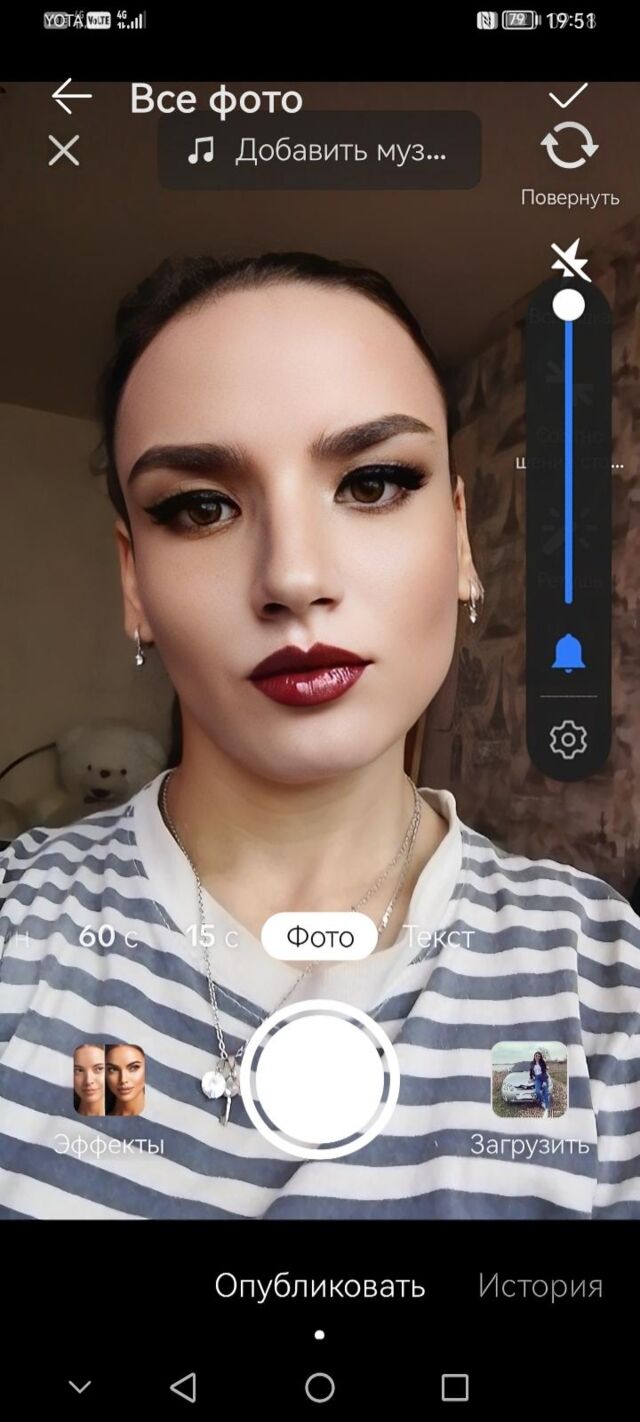Go to the system home screen

pyautogui.click(x=320, y=1387)
